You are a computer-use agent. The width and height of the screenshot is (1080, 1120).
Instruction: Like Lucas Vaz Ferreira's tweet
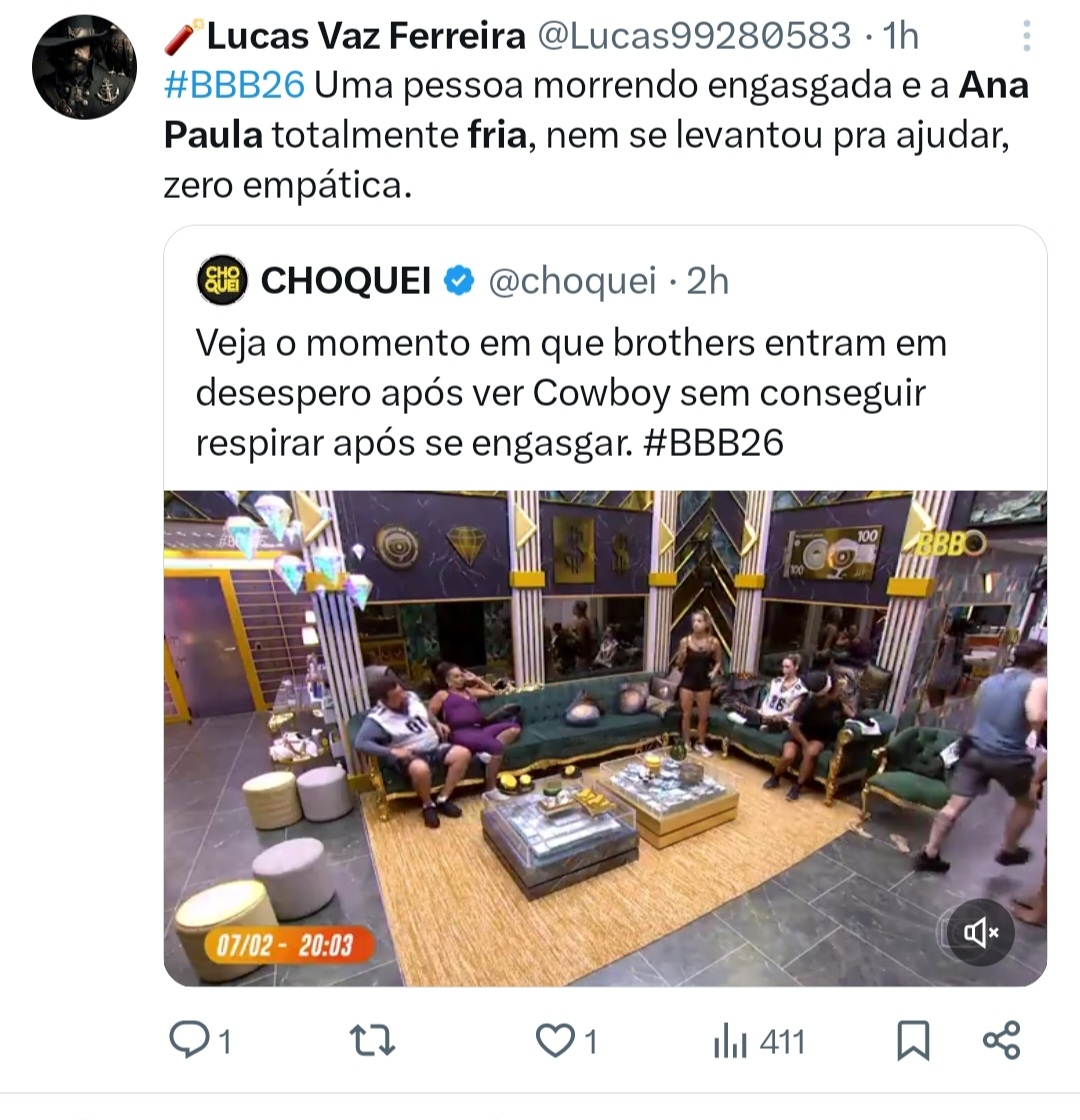[x=555, y=1041]
